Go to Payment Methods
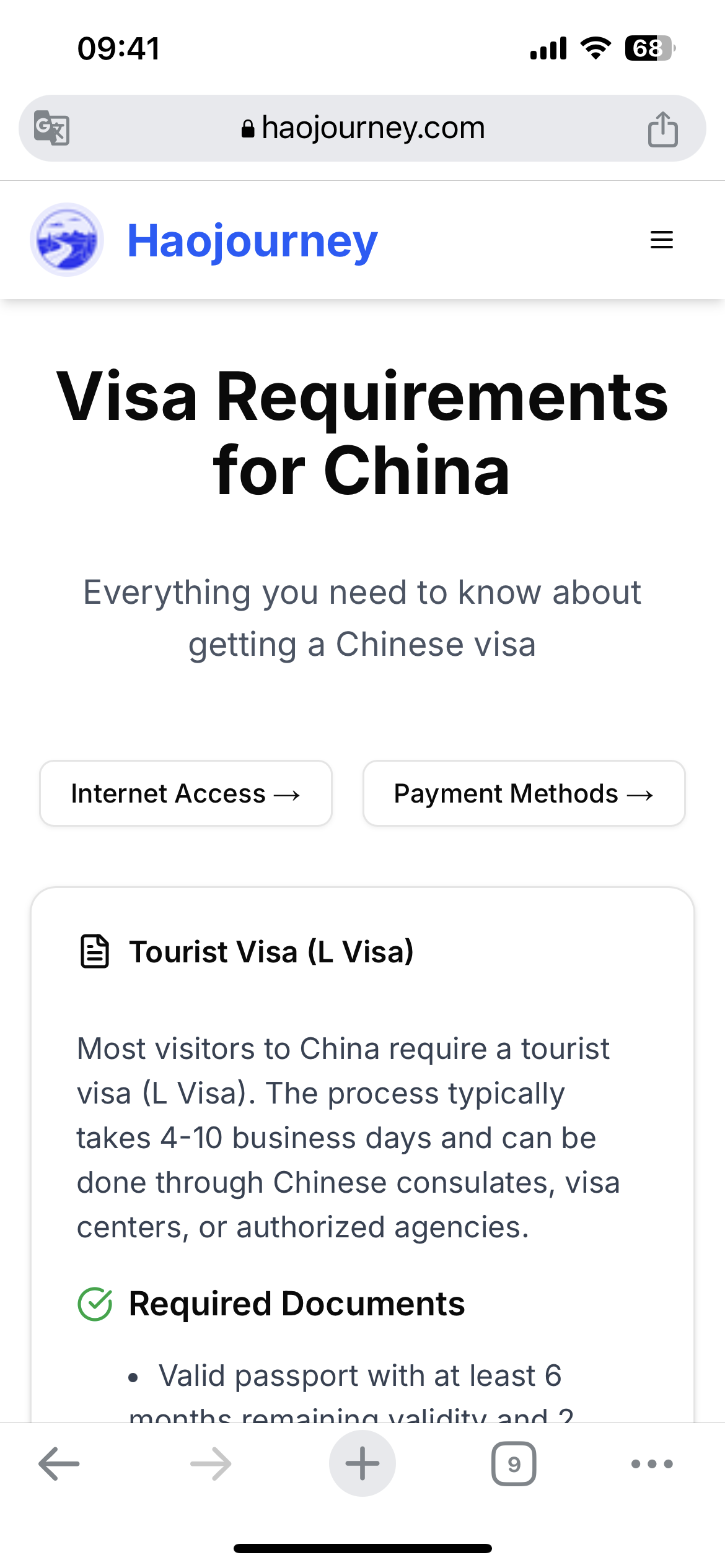This screenshot has height=1568, width=725. click(524, 793)
